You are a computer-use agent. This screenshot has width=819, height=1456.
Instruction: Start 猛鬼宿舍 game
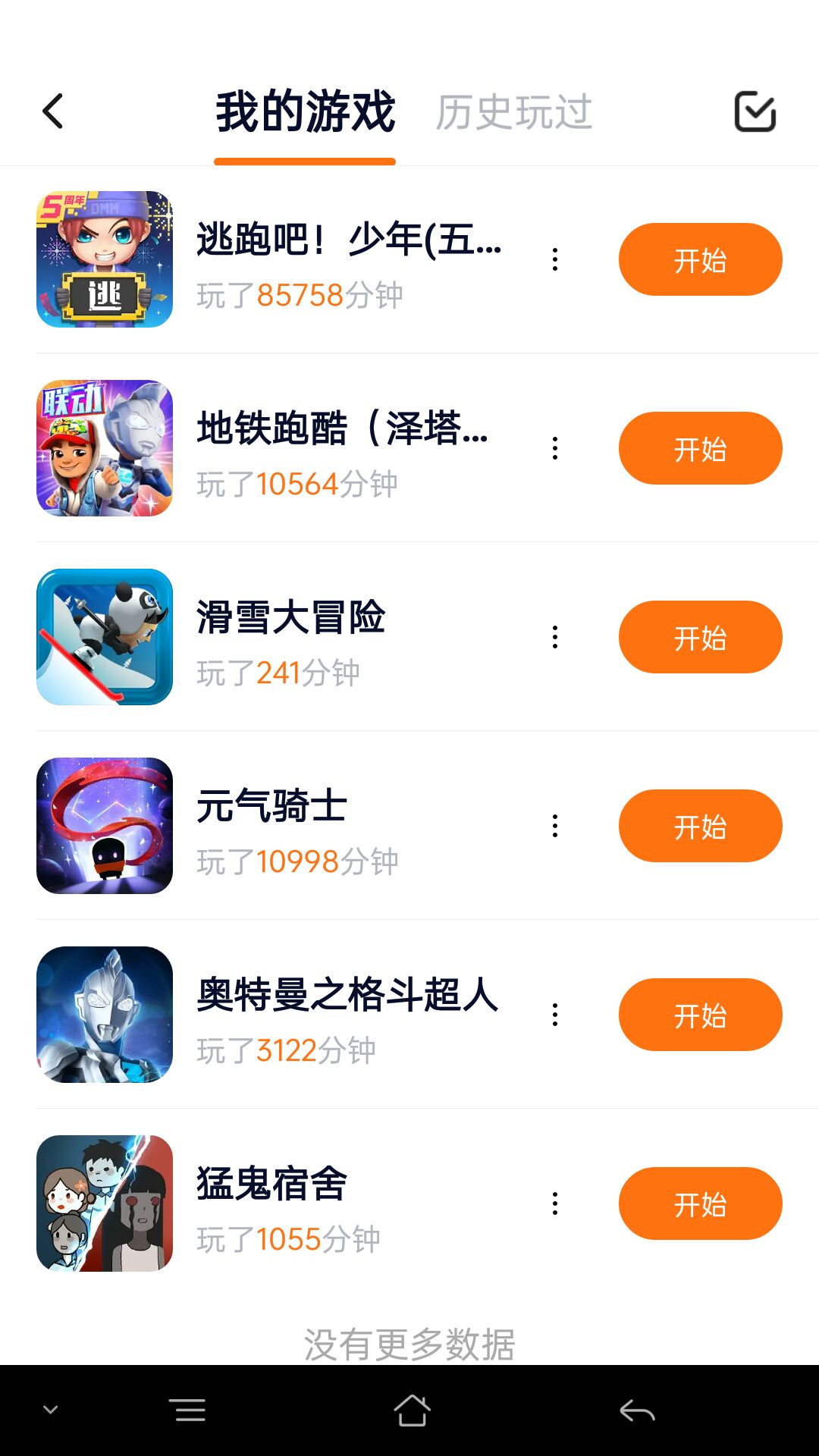click(x=700, y=1203)
